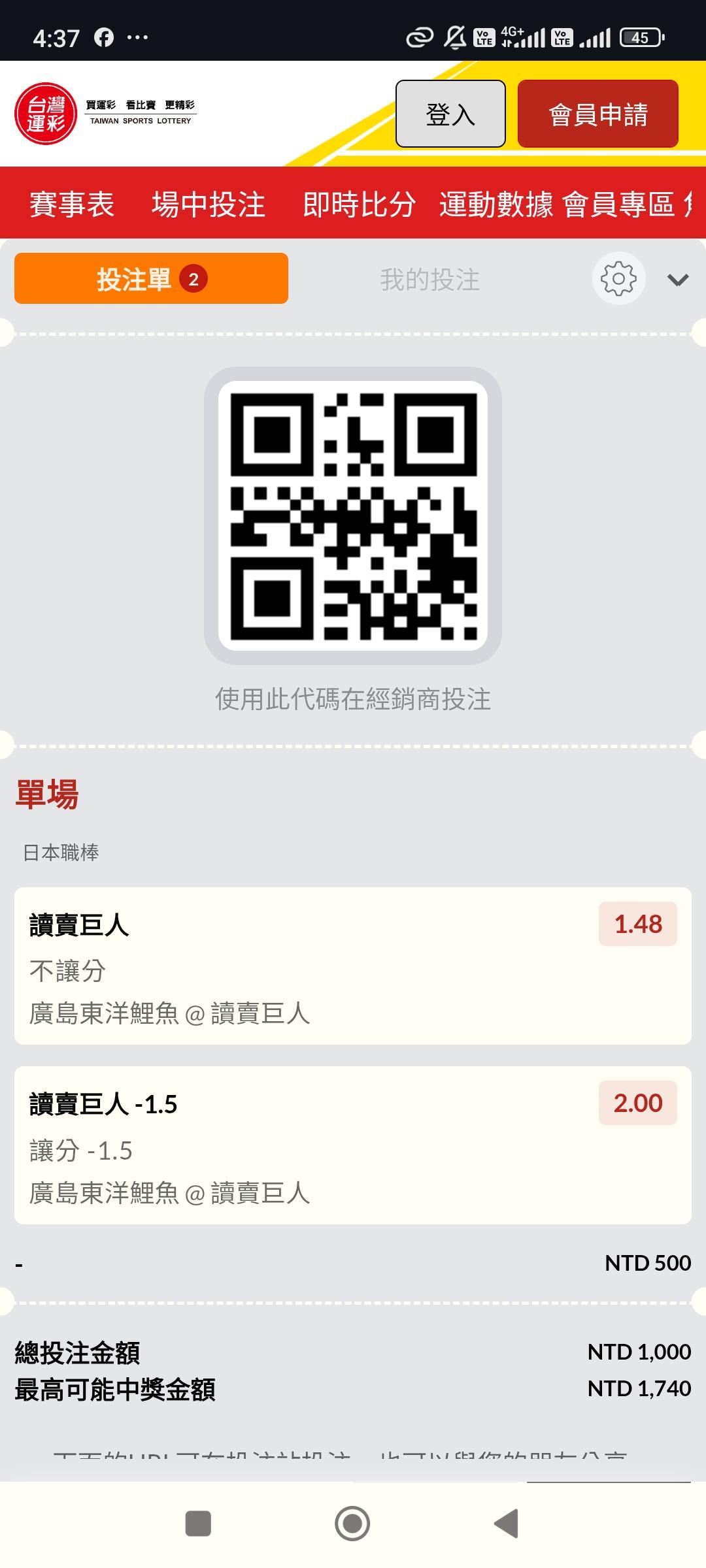Go back using system back button
The image size is (706, 1568).
pos(506,1524)
